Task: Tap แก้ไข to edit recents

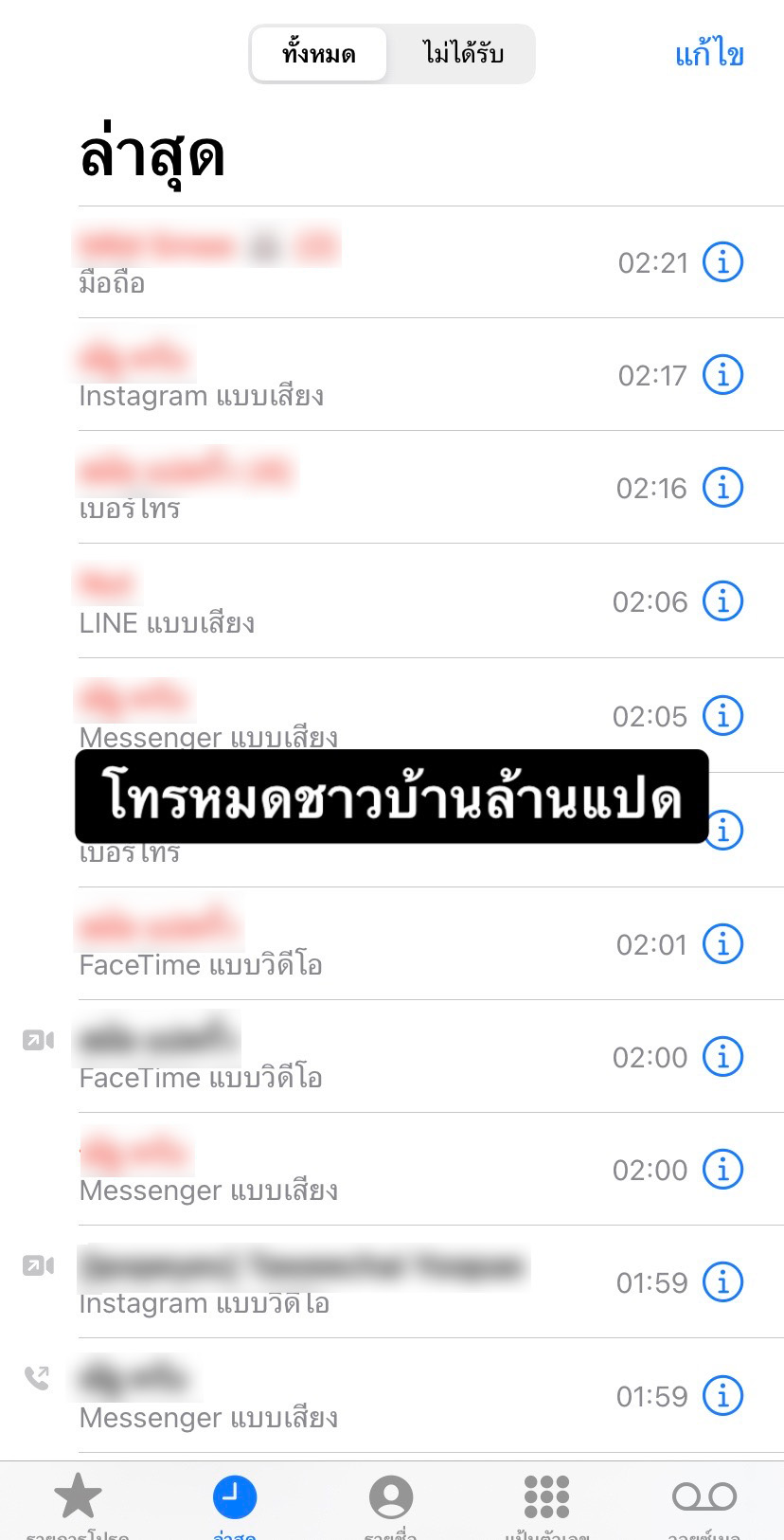Action: click(x=709, y=54)
